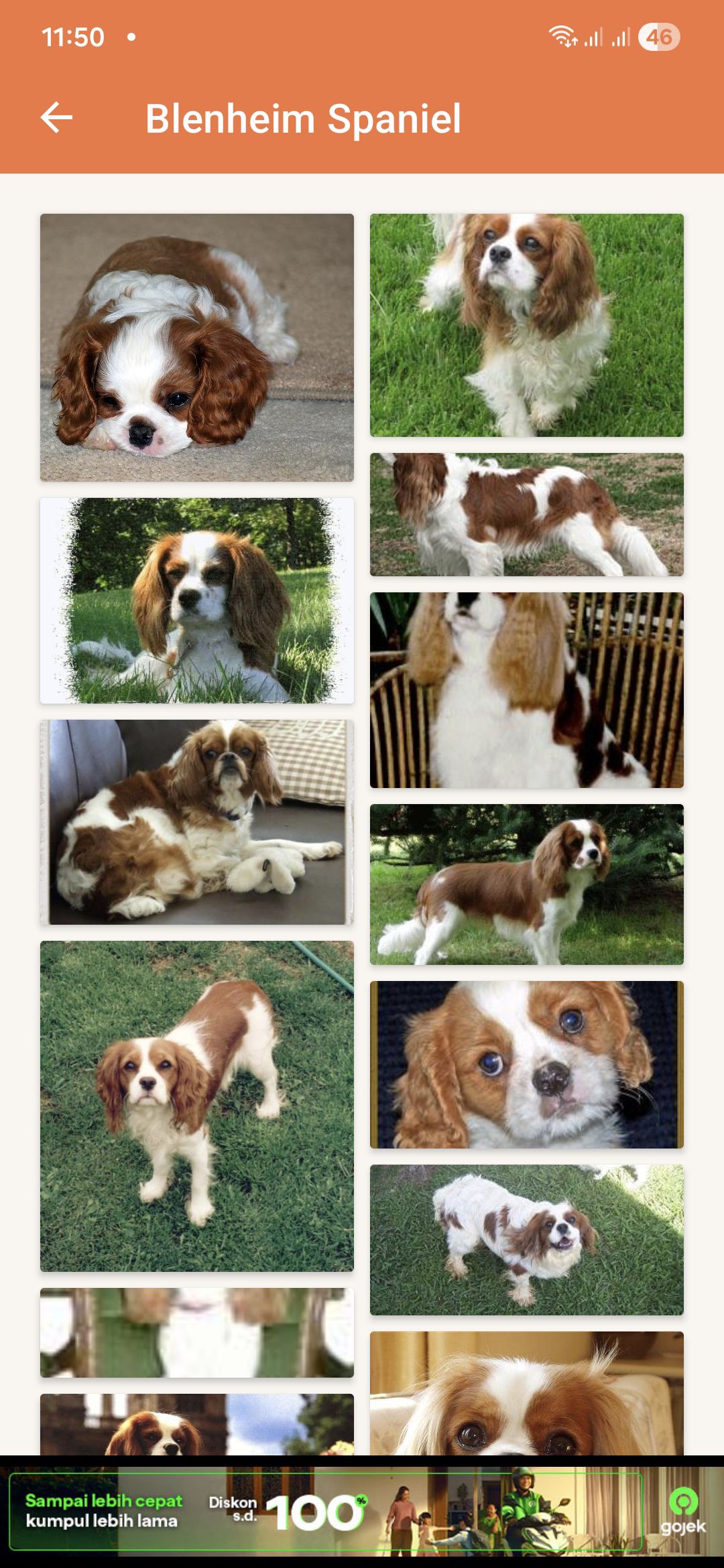Image resolution: width=724 pixels, height=1568 pixels.
Task: Open photo of spaniel standing near pine trees
Action: pos(526,884)
